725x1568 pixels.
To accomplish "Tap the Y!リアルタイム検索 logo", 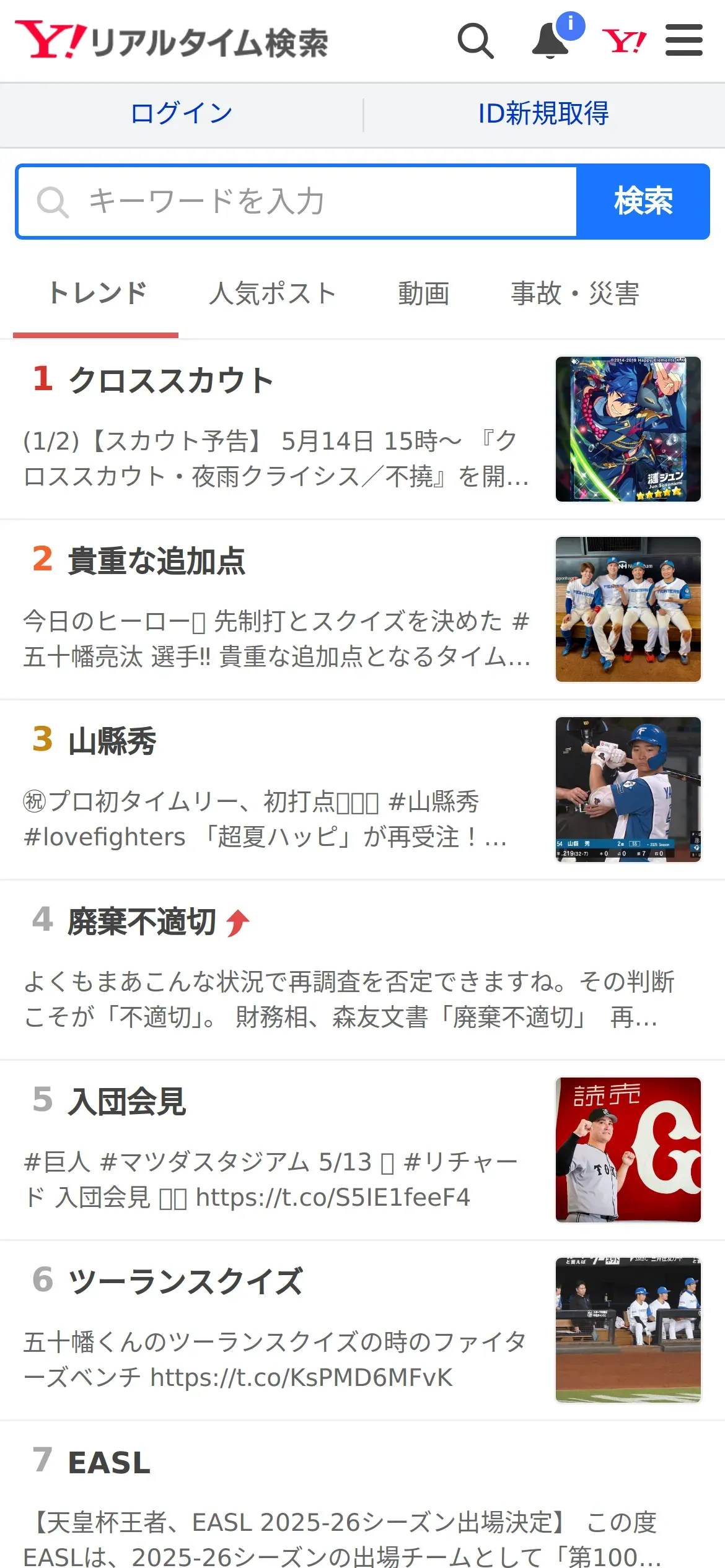I will pyautogui.click(x=172, y=41).
